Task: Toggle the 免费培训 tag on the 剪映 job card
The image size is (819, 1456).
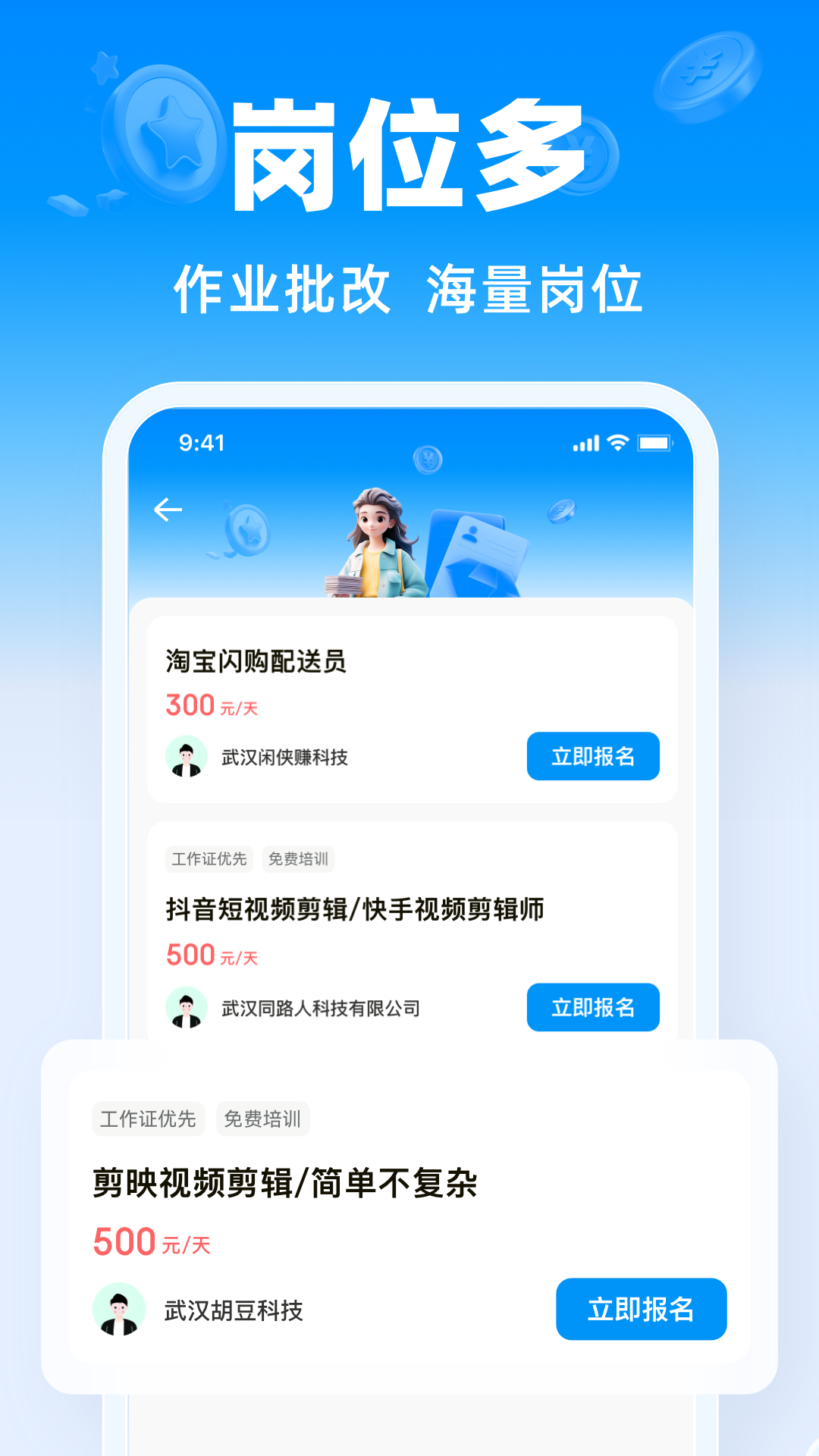Action: coord(264,1118)
